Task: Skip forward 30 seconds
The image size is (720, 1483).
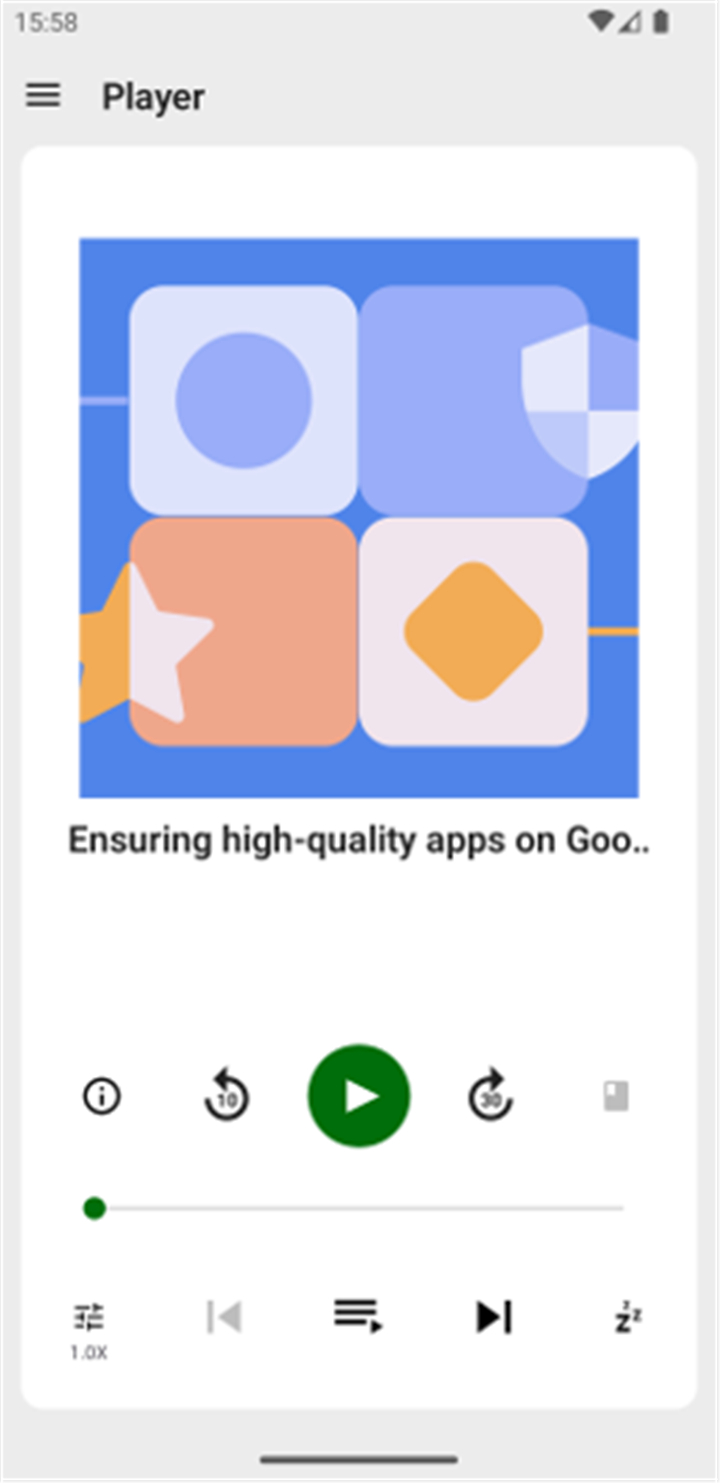Action: (490, 1096)
